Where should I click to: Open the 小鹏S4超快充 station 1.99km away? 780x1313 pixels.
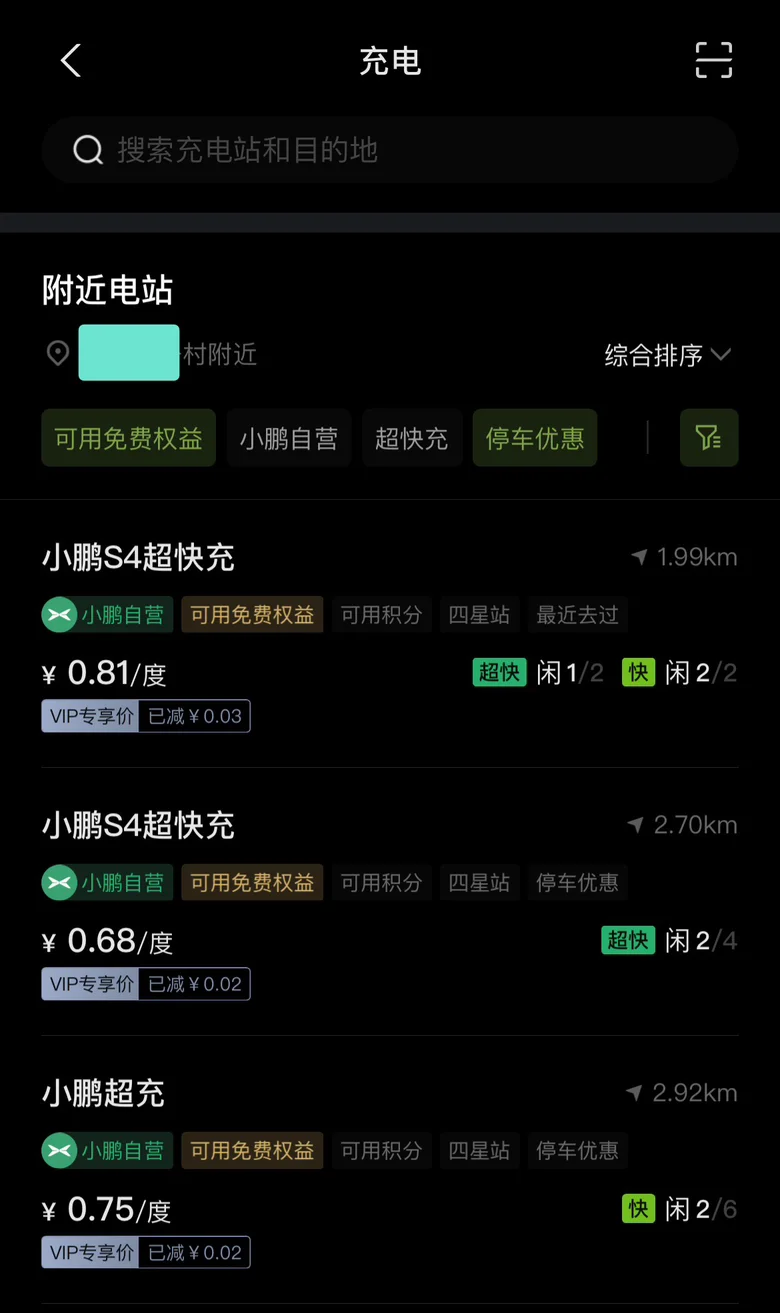click(x=390, y=634)
